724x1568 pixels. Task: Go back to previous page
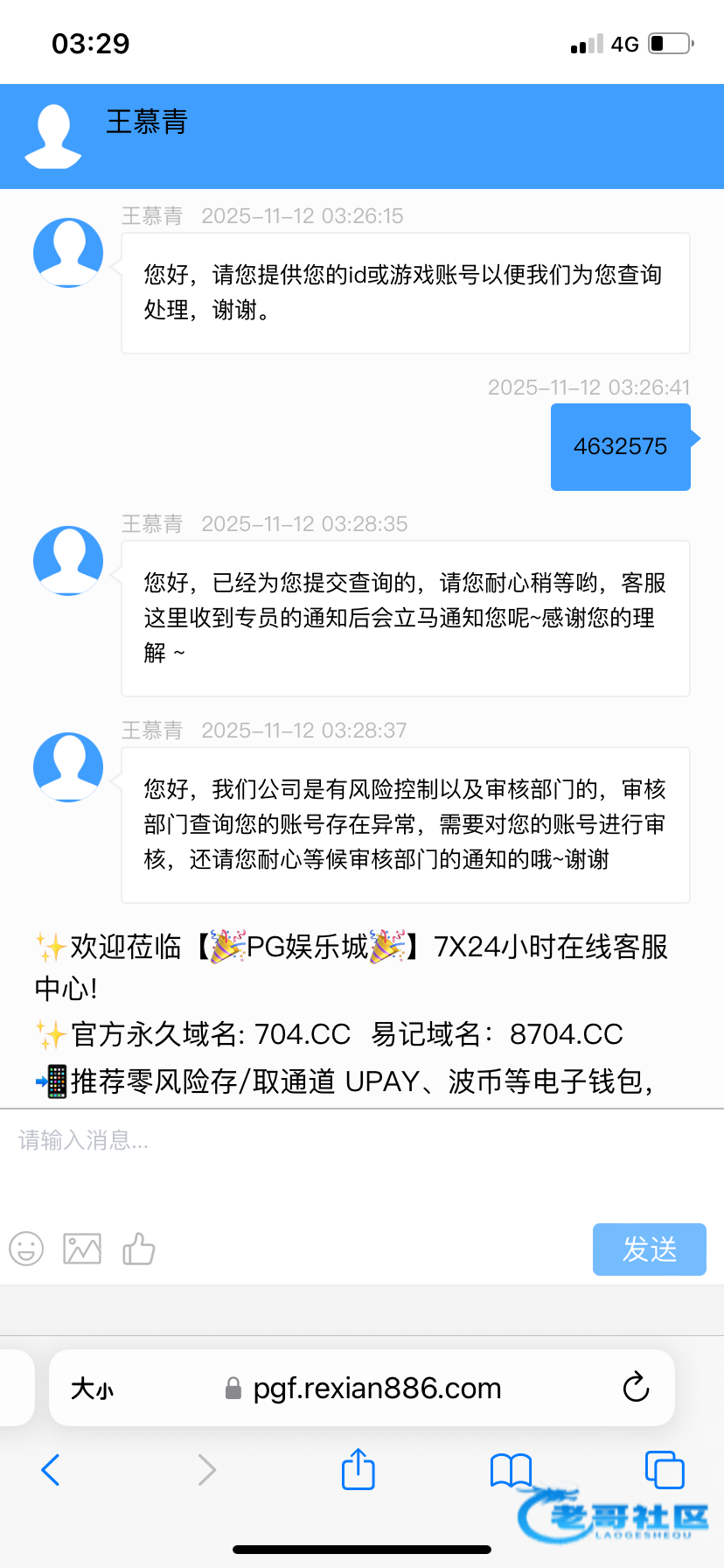pos(51,1470)
